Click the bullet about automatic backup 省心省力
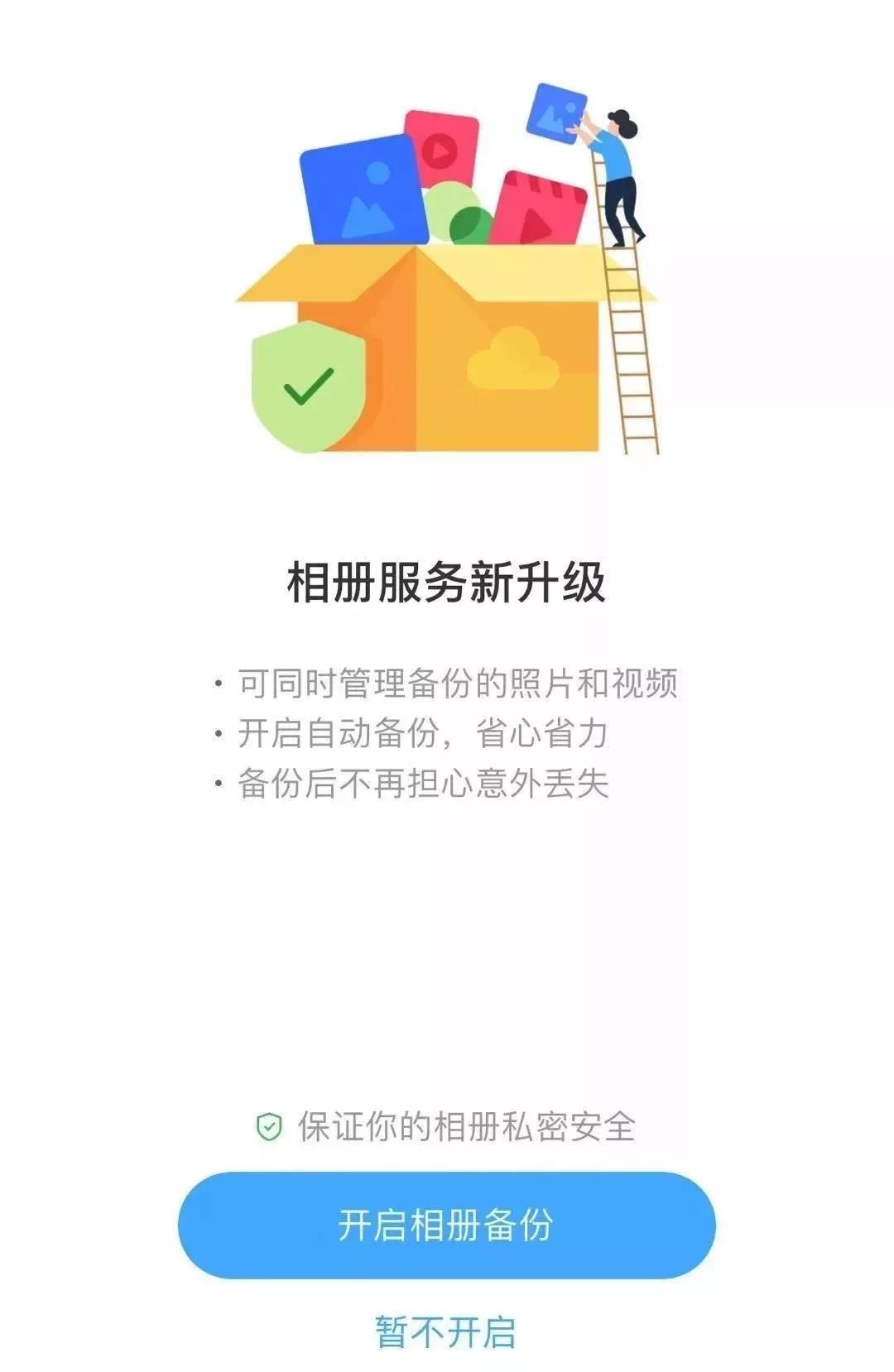 [x=422, y=732]
